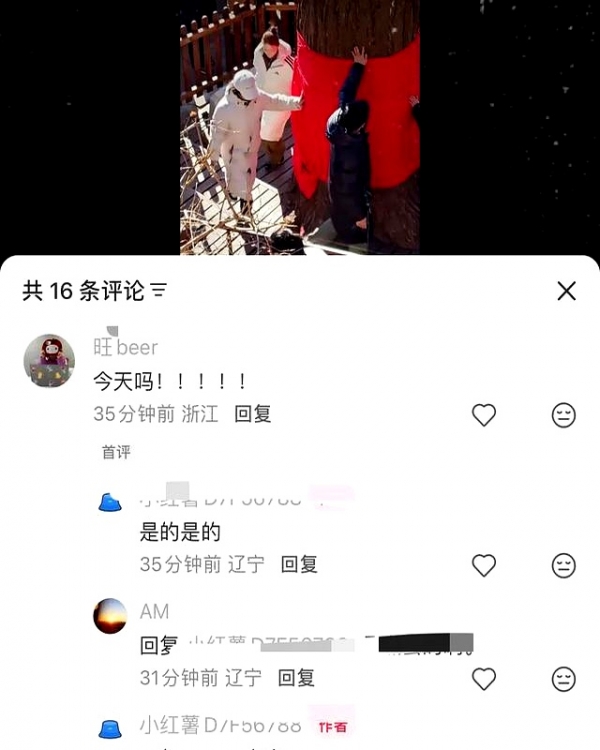This screenshot has height=750, width=600.
Task: Dislike the reply 是的是的
Action: [x=564, y=565]
